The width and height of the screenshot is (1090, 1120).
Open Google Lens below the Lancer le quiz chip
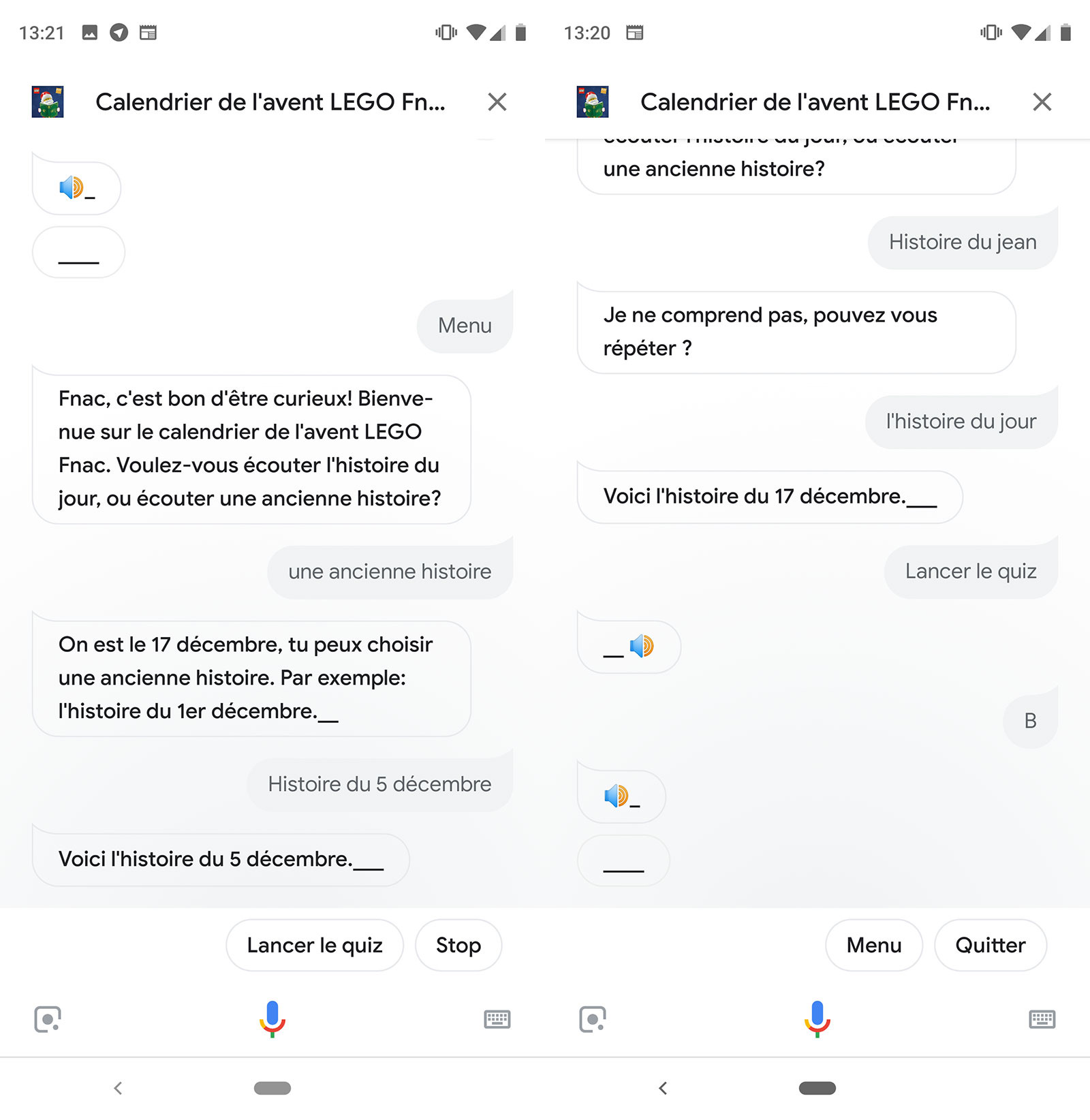[x=48, y=1019]
